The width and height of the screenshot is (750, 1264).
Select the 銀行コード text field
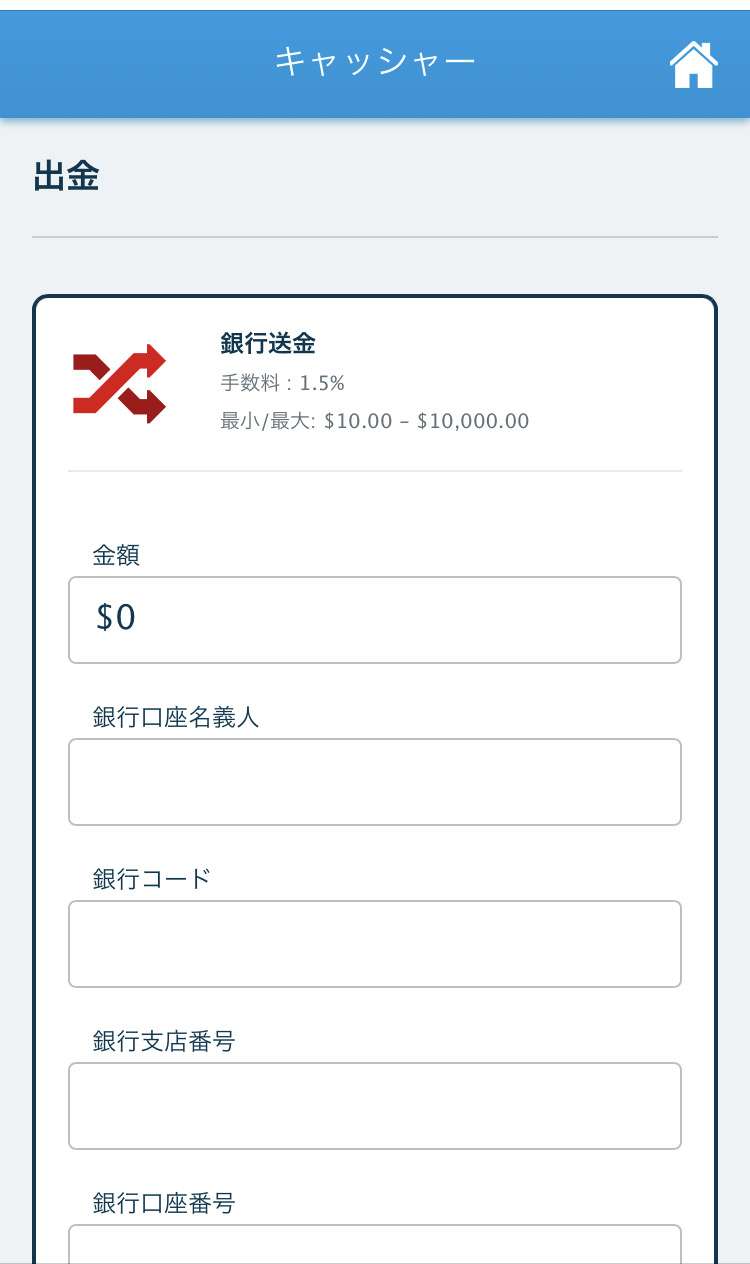[x=375, y=944]
